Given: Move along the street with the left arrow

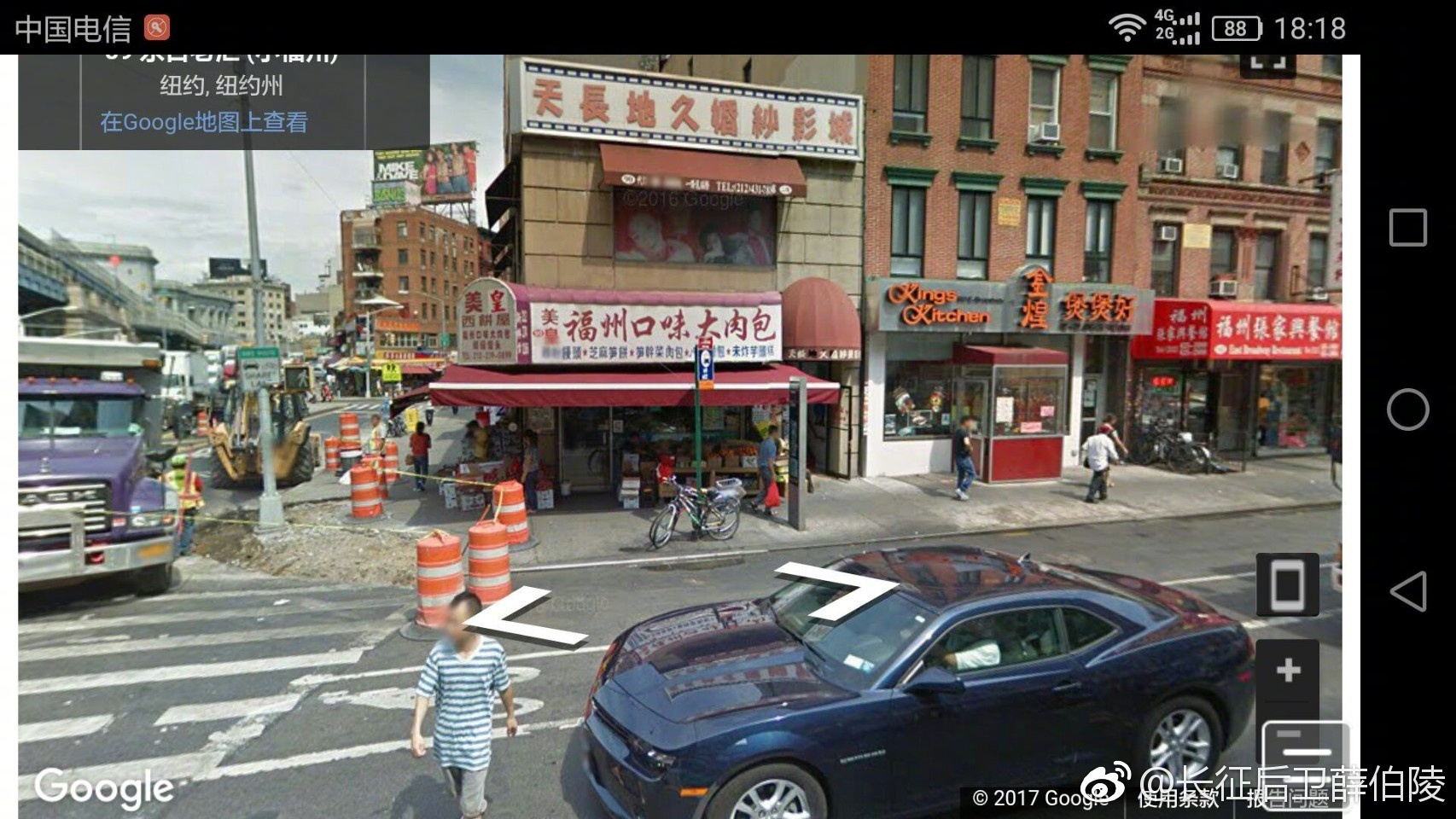Looking at the screenshot, I should click(522, 619).
